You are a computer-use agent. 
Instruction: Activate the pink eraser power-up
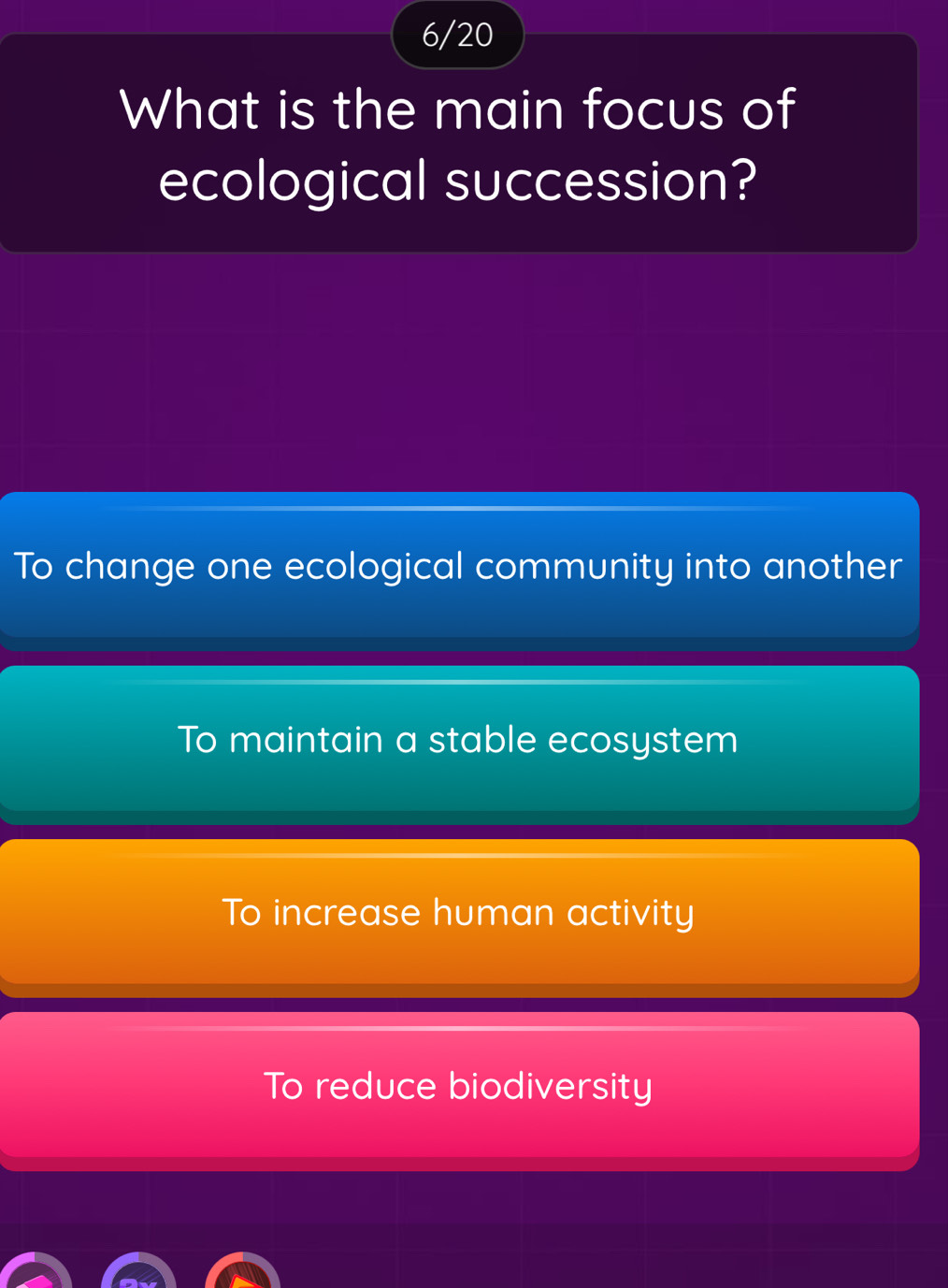point(35,1273)
